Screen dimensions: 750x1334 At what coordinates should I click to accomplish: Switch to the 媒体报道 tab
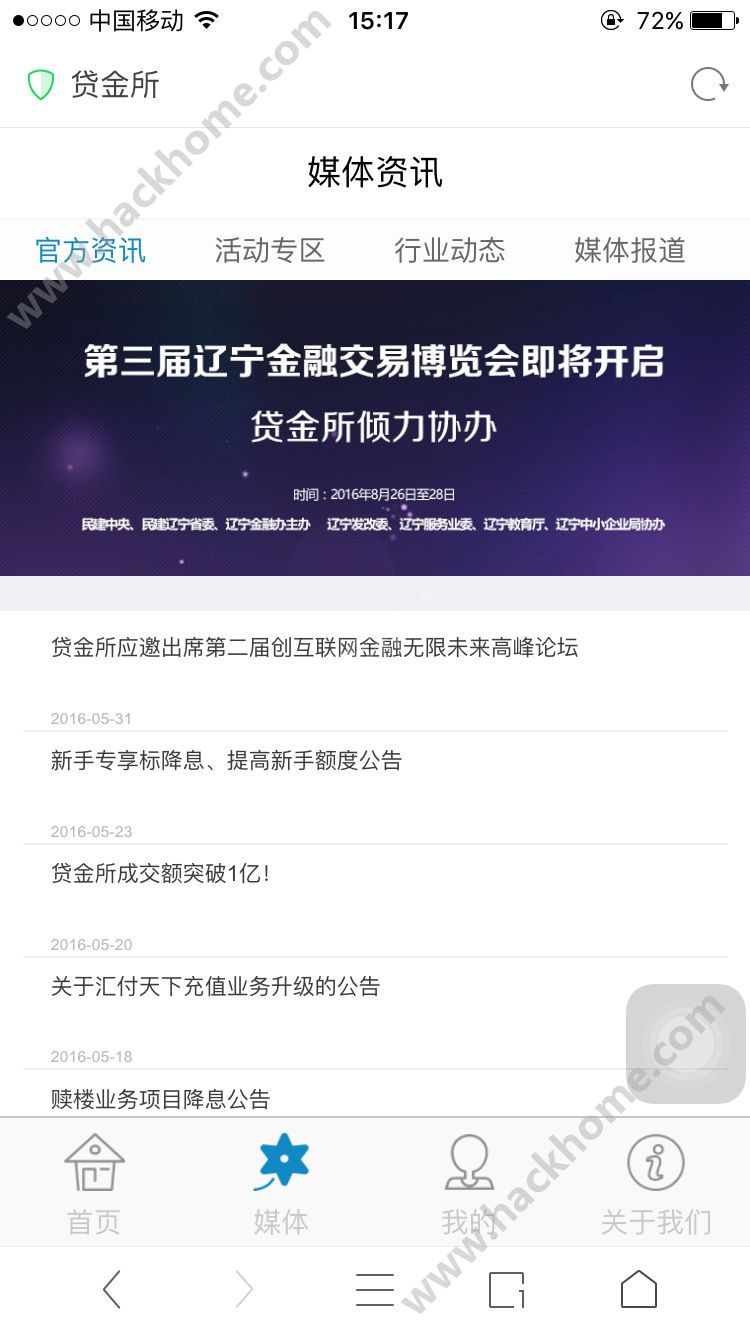pos(630,250)
